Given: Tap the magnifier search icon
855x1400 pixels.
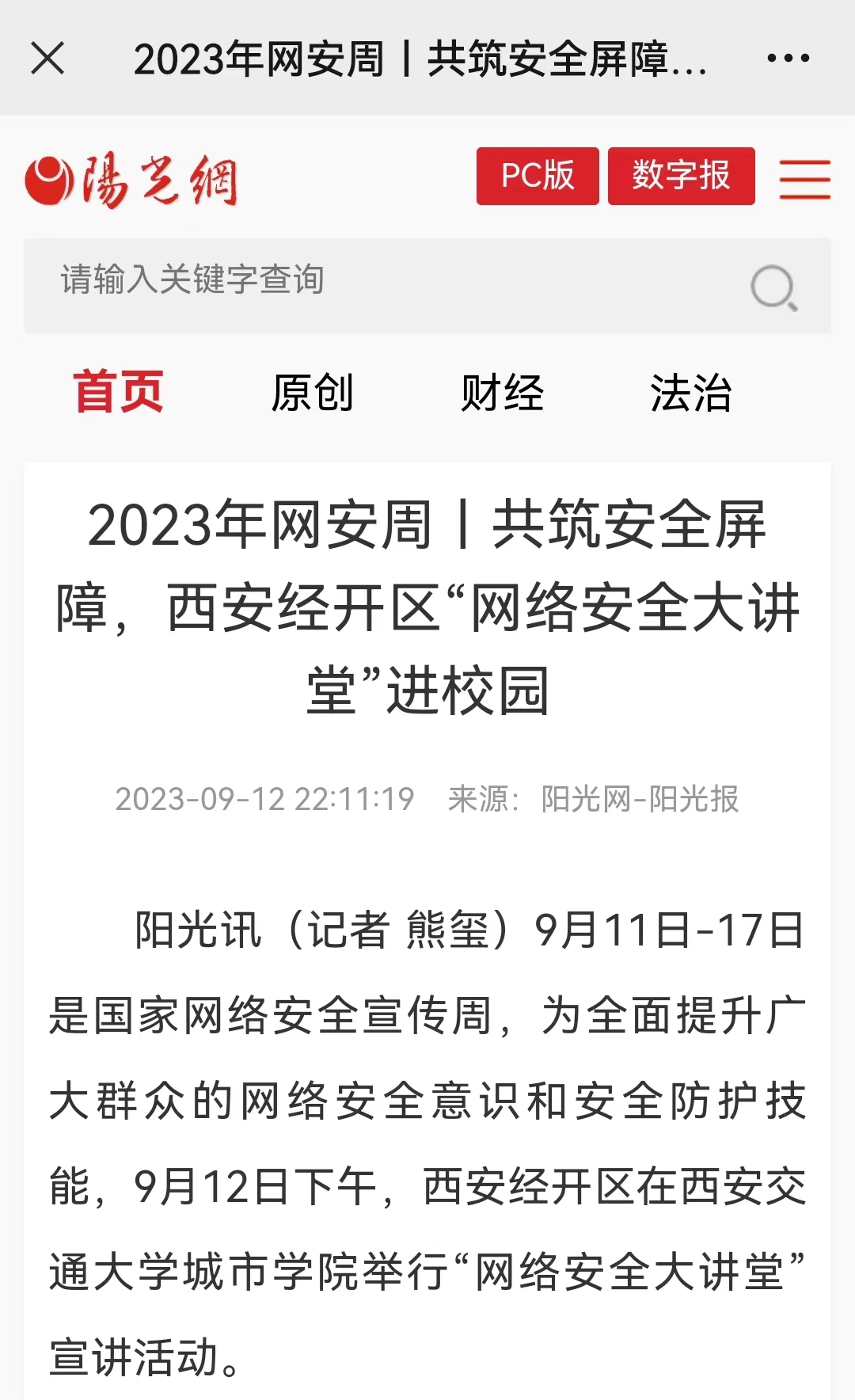Looking at the screenshot, I should click(x=773, y=287).
